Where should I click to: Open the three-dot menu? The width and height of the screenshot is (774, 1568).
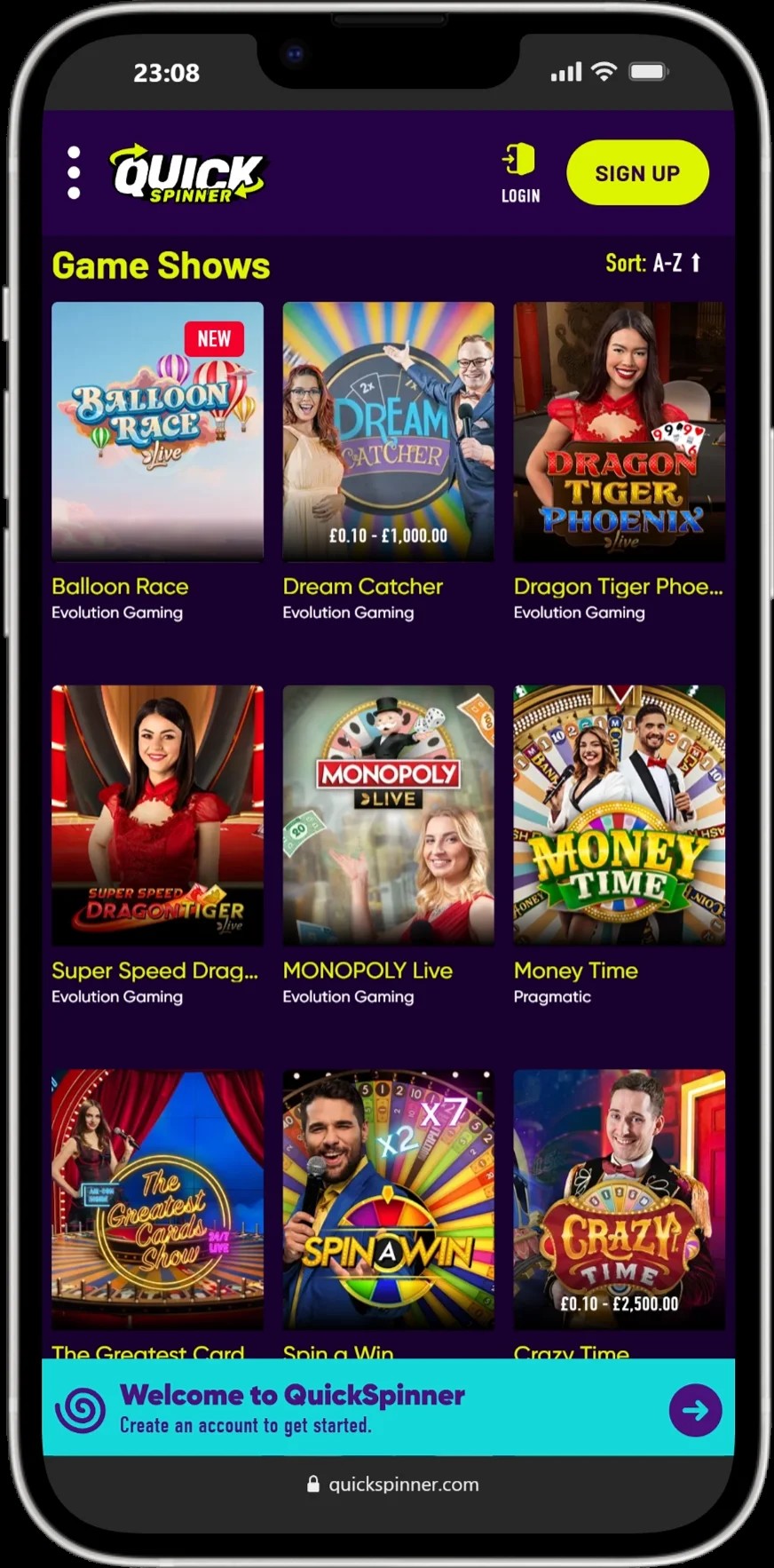[74, 172]
